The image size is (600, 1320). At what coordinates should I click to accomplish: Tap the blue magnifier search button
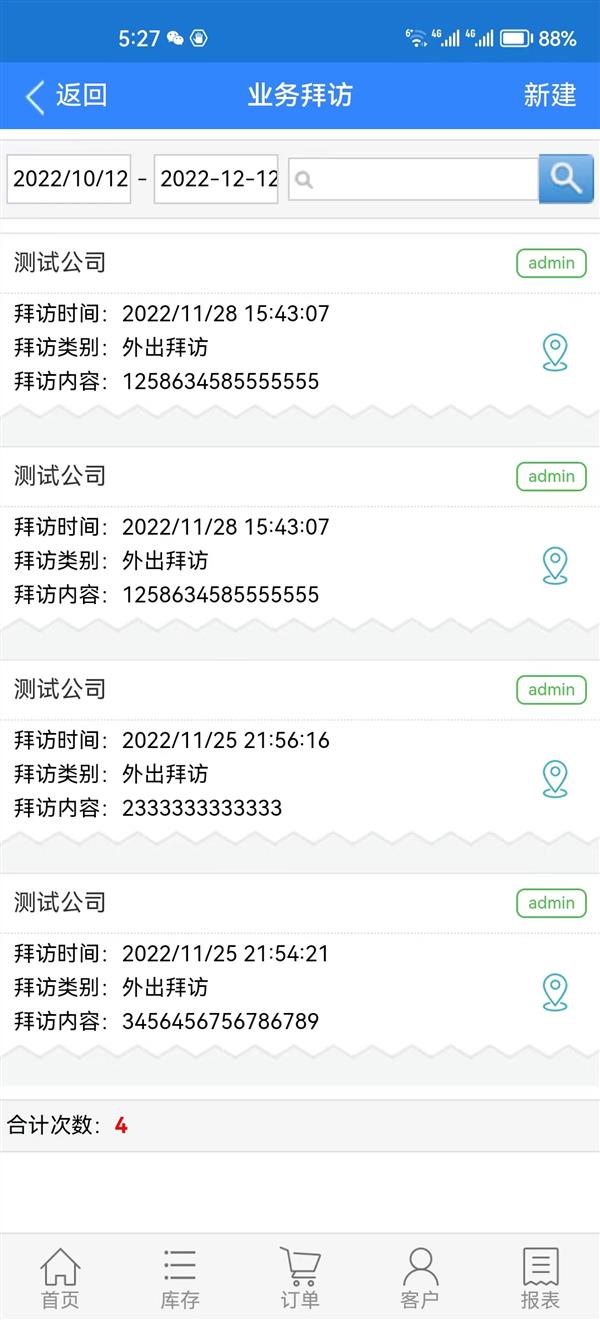566,179
